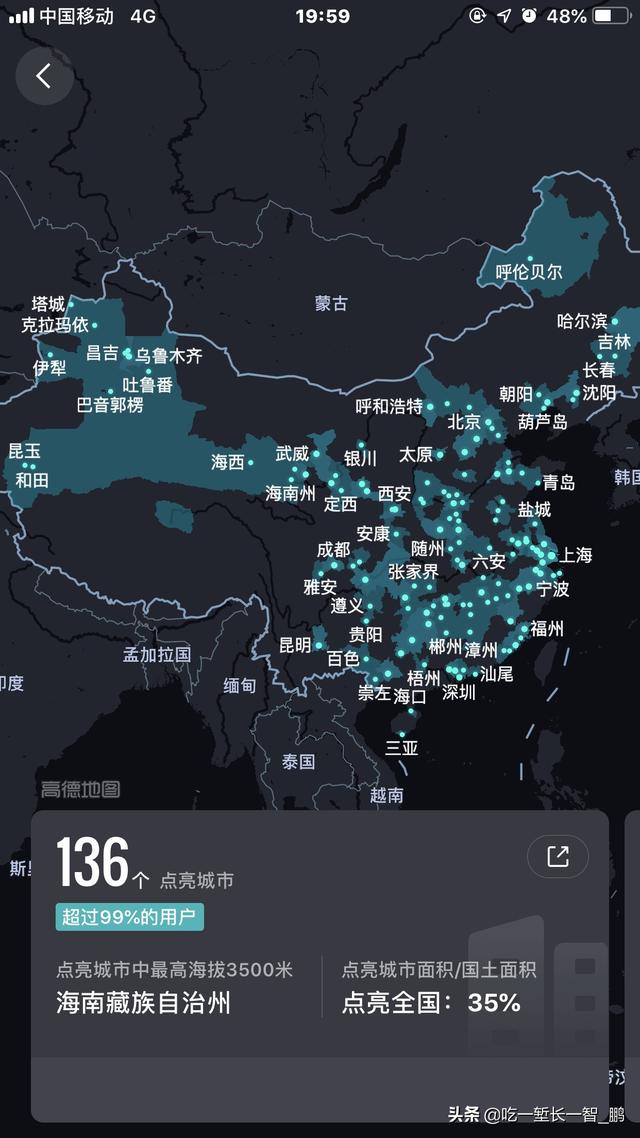
Task: Share the lit-up cities card
Action: 557,856
